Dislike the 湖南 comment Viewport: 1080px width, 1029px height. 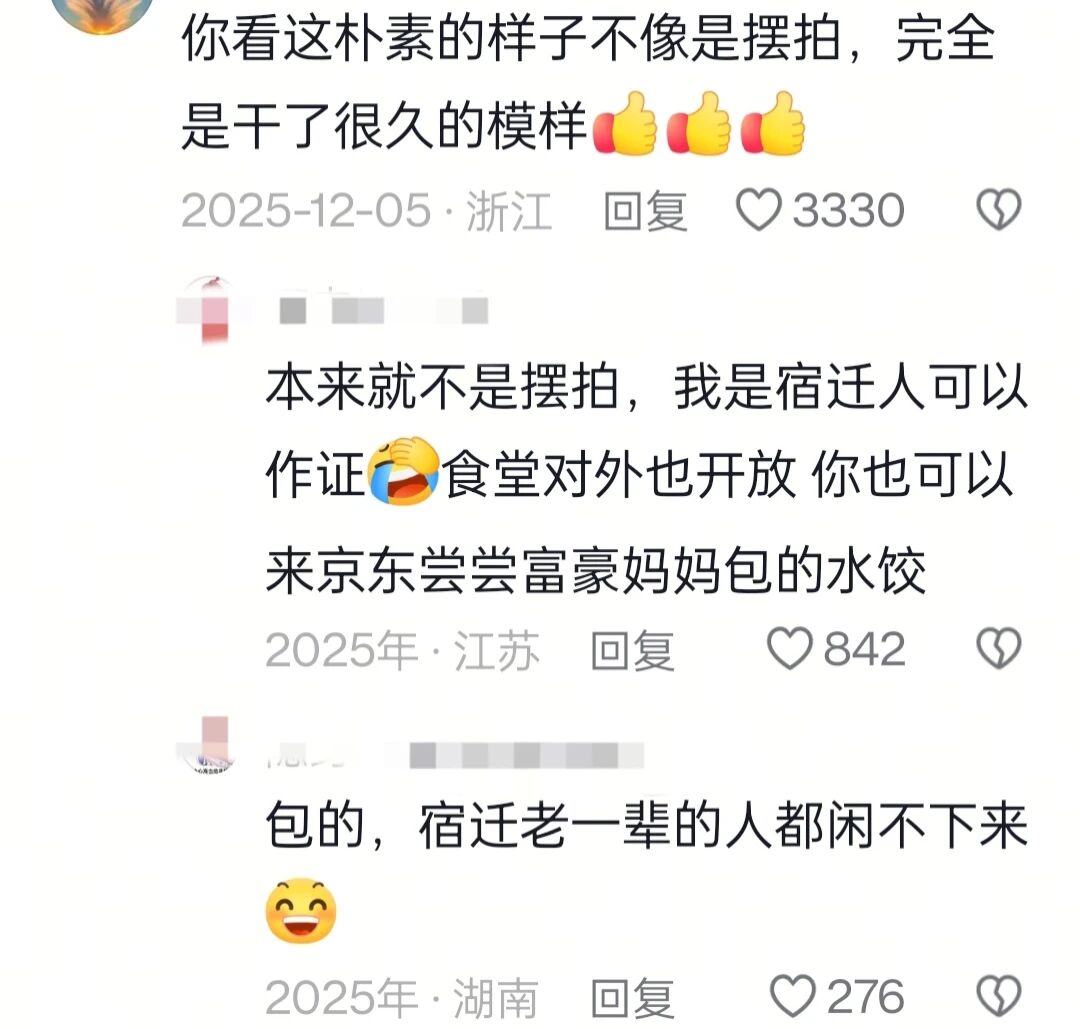[x=998, y=997]
